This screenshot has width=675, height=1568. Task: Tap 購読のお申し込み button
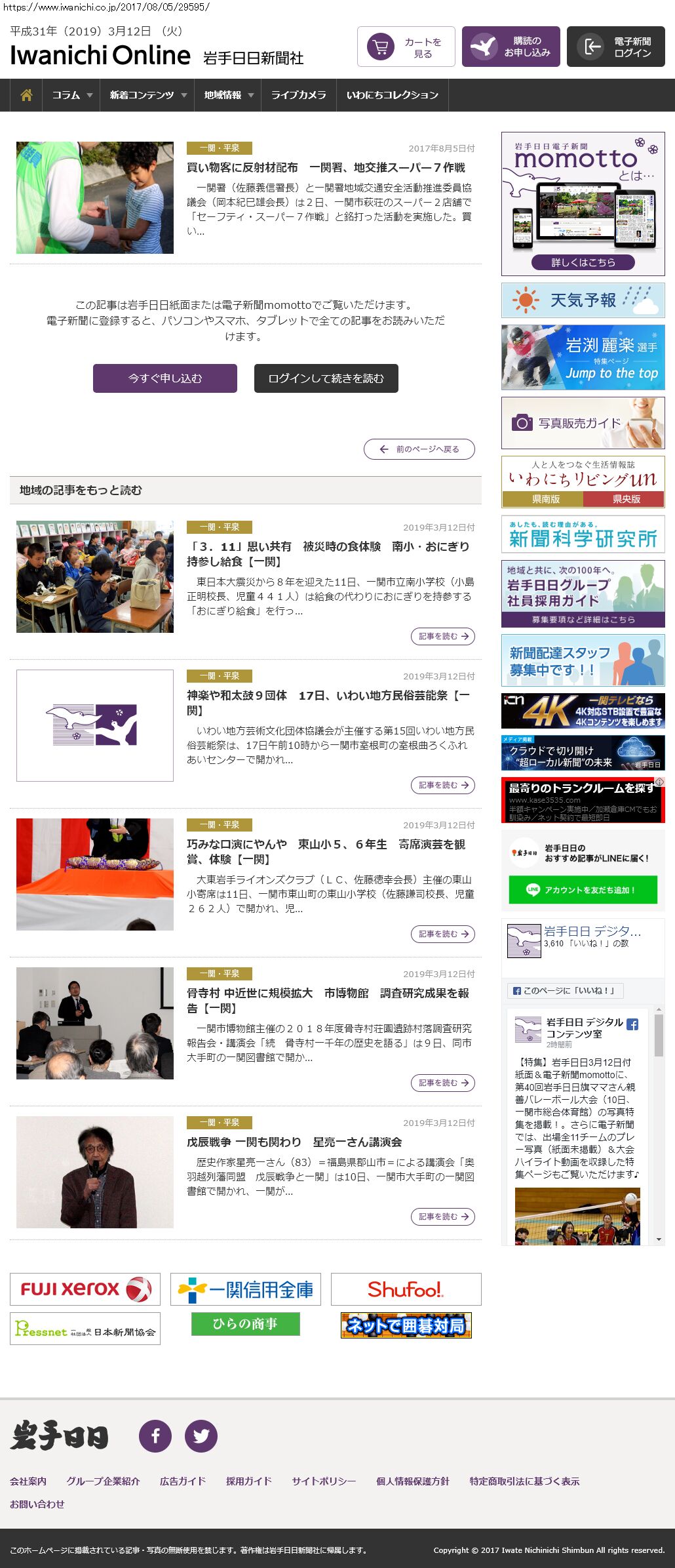point(511,47)
